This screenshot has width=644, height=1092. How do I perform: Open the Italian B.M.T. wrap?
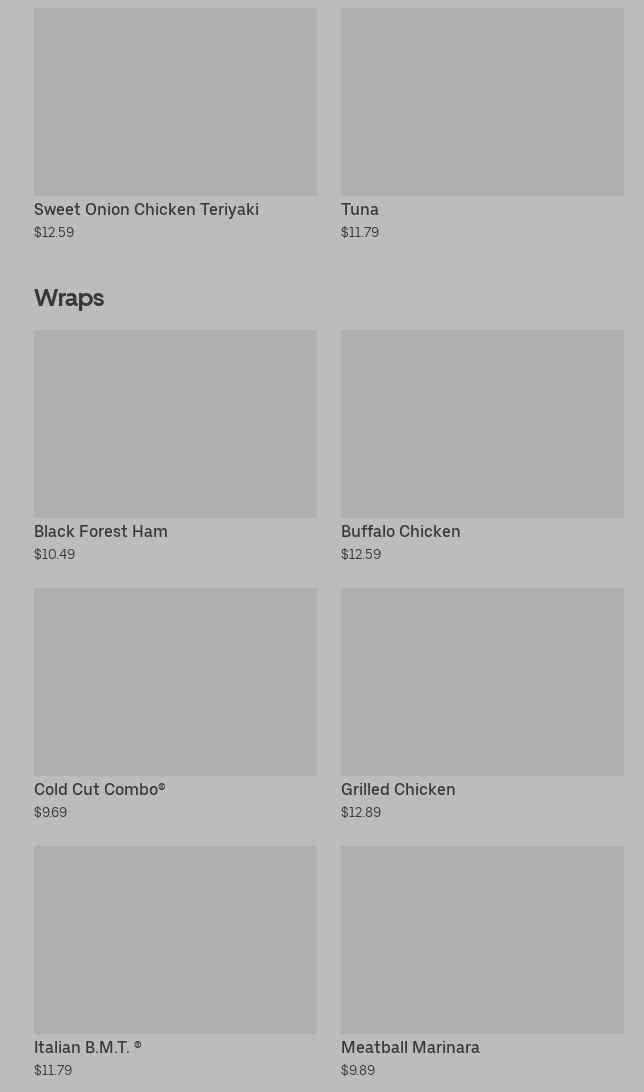(175, 962)
